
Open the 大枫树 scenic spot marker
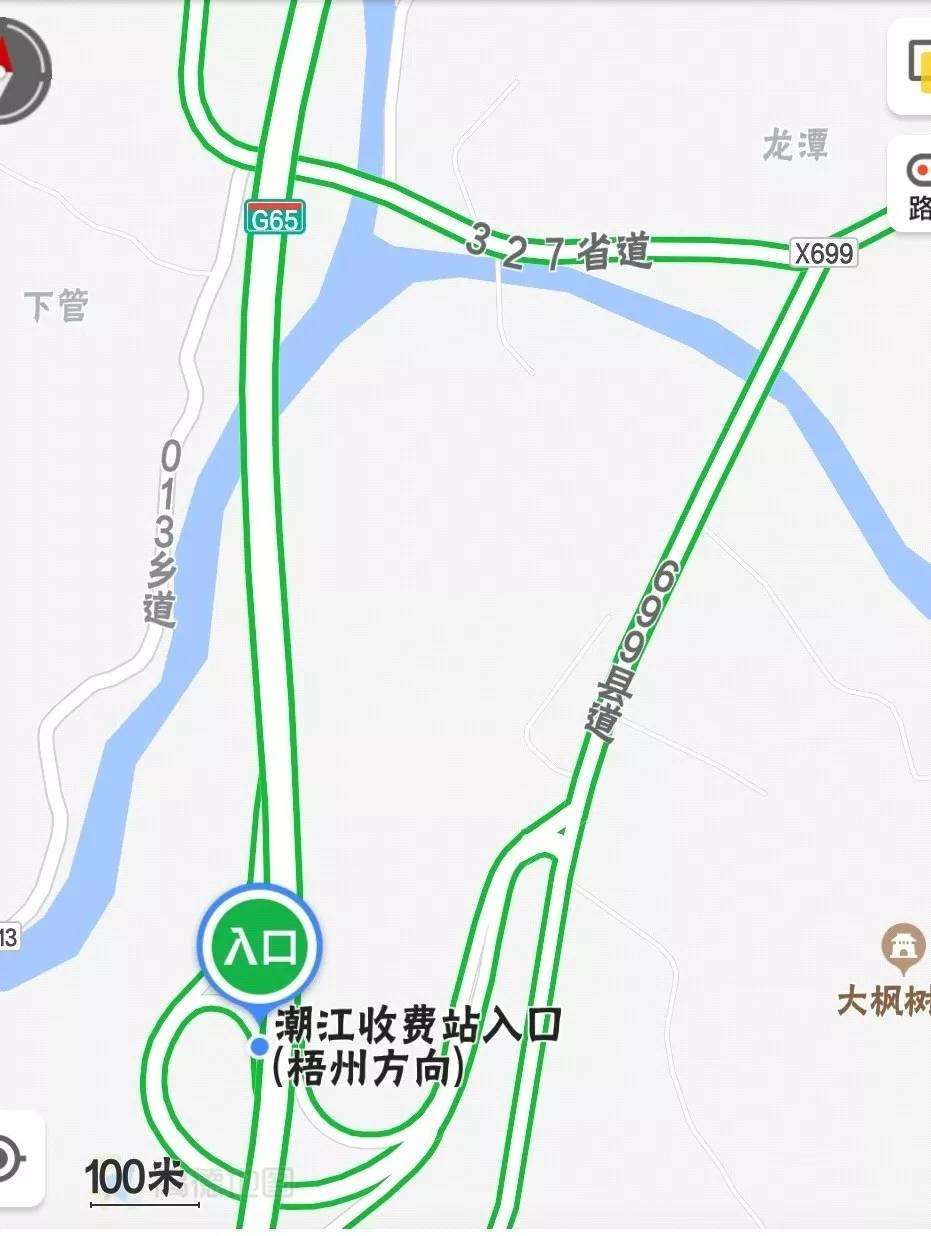click(904, 947)
